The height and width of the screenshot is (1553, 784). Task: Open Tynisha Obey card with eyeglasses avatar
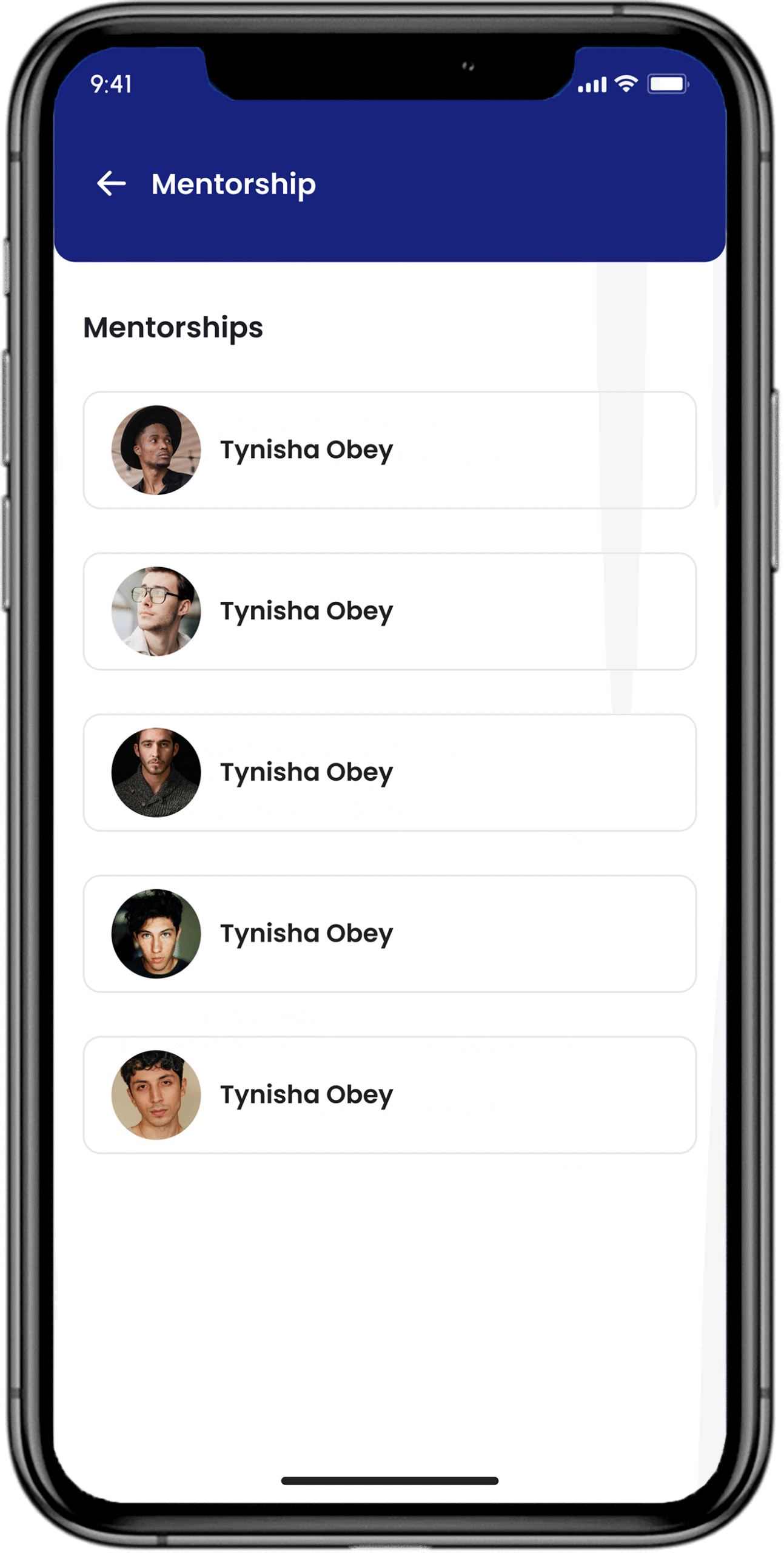[x=389, y=611]
